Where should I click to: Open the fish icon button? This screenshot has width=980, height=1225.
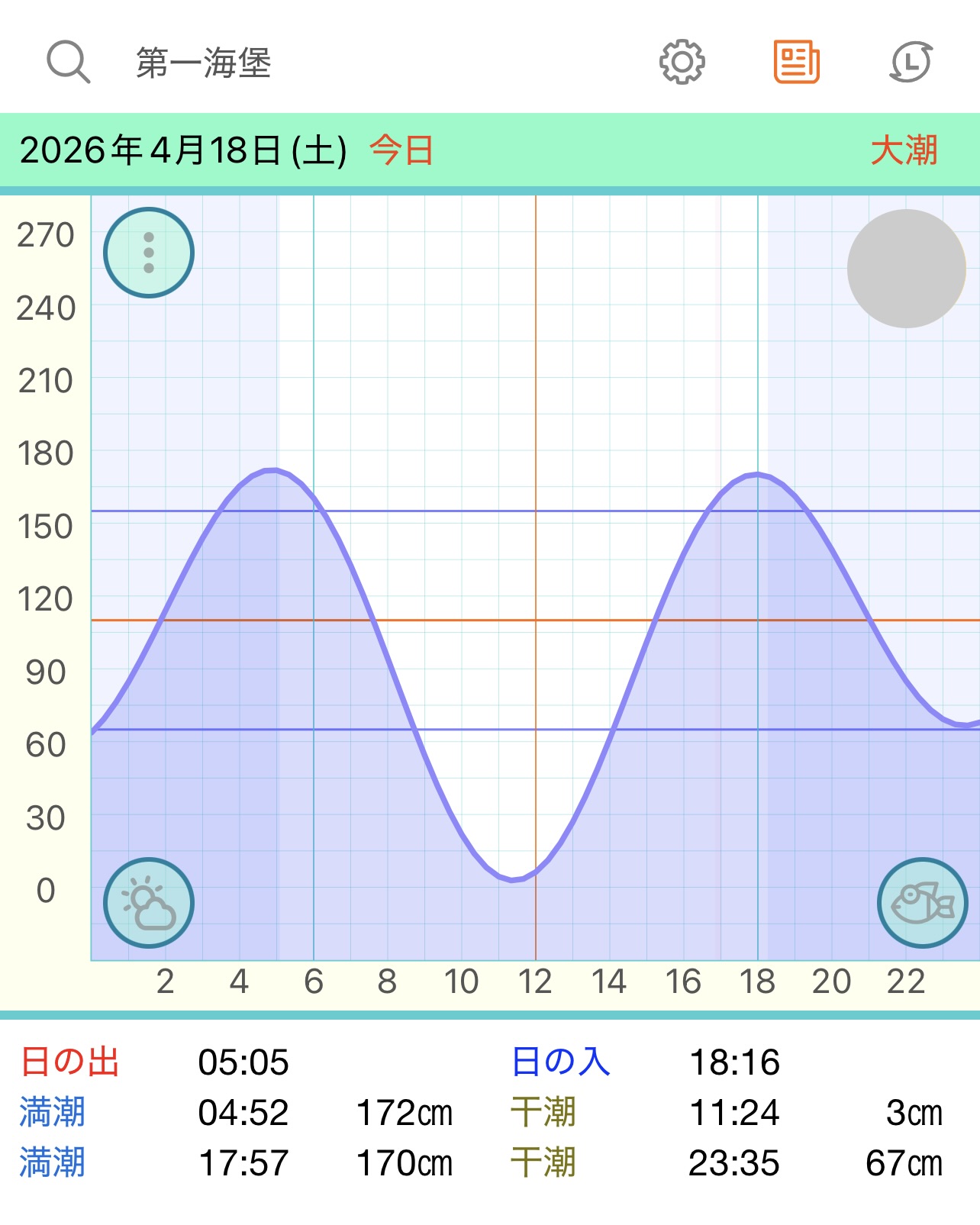pos(922,903)
